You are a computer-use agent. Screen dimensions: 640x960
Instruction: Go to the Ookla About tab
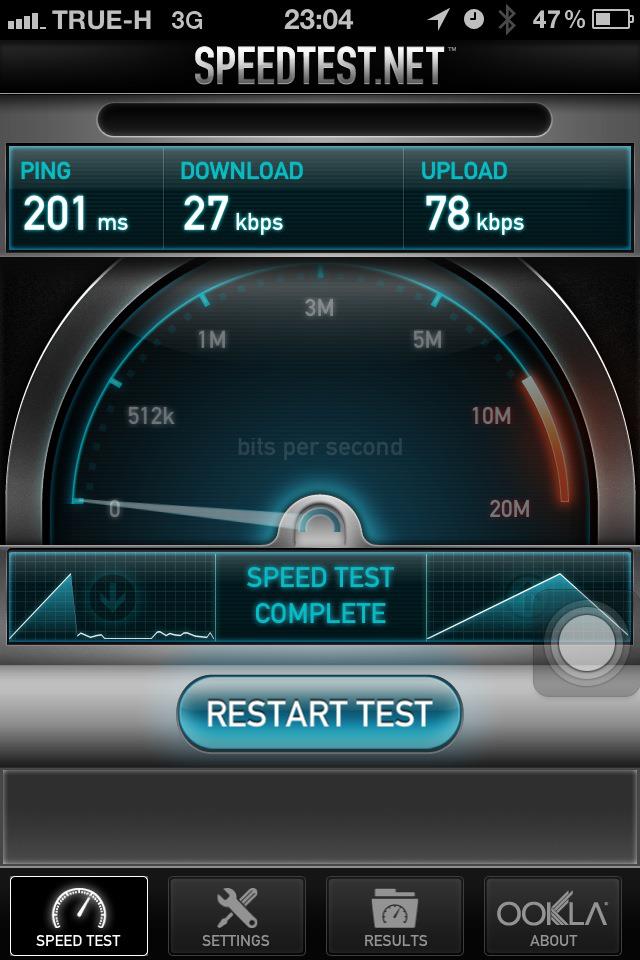point(553,915)
